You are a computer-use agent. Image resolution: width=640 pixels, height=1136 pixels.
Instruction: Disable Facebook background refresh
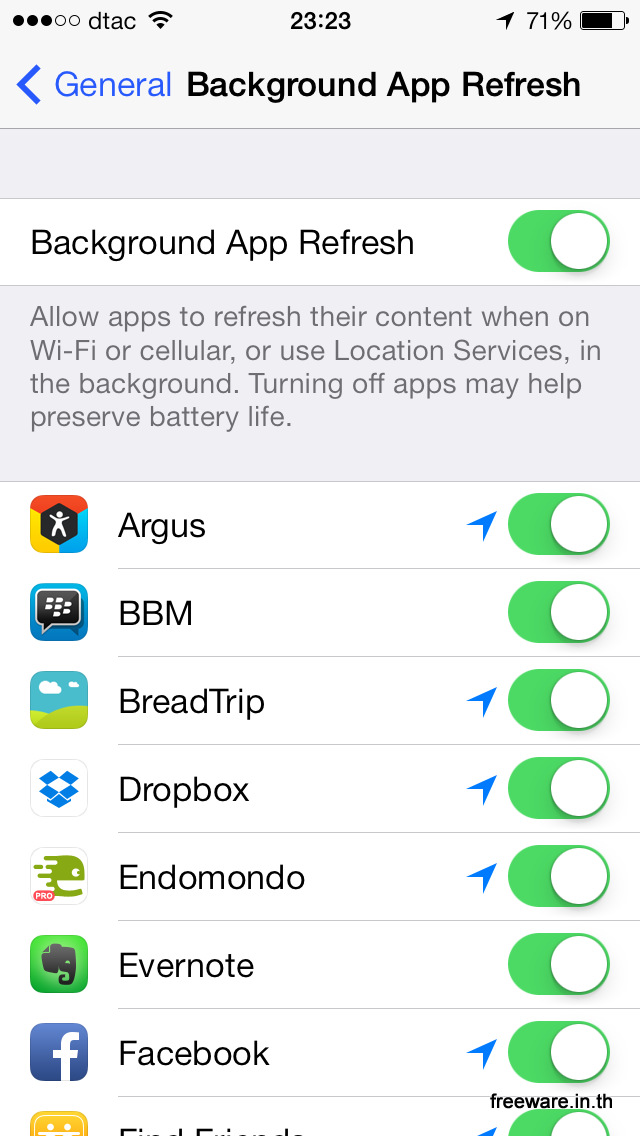point(558,1052)
